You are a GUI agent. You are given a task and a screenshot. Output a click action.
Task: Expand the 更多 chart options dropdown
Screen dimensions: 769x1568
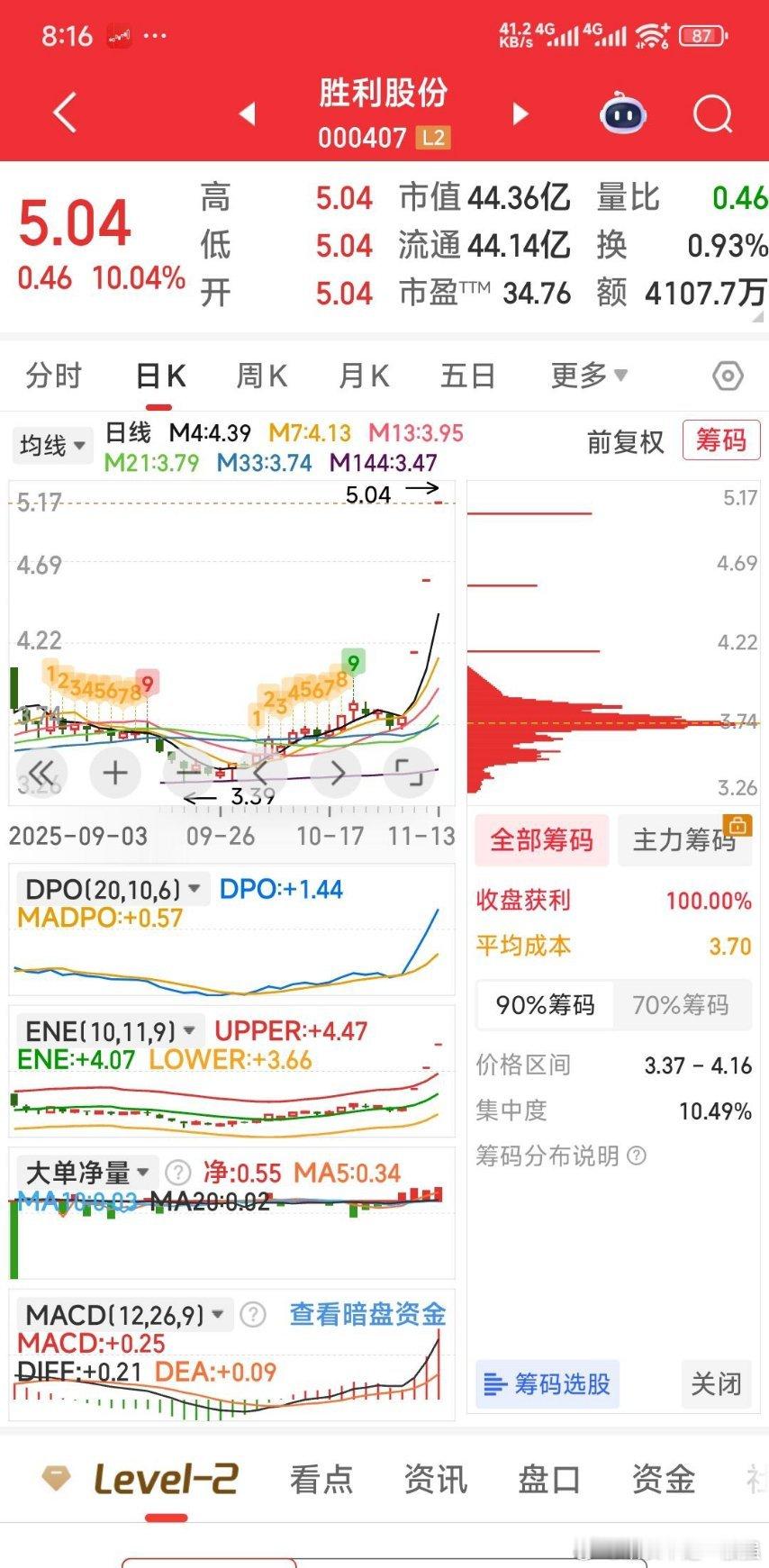[589, 376]
